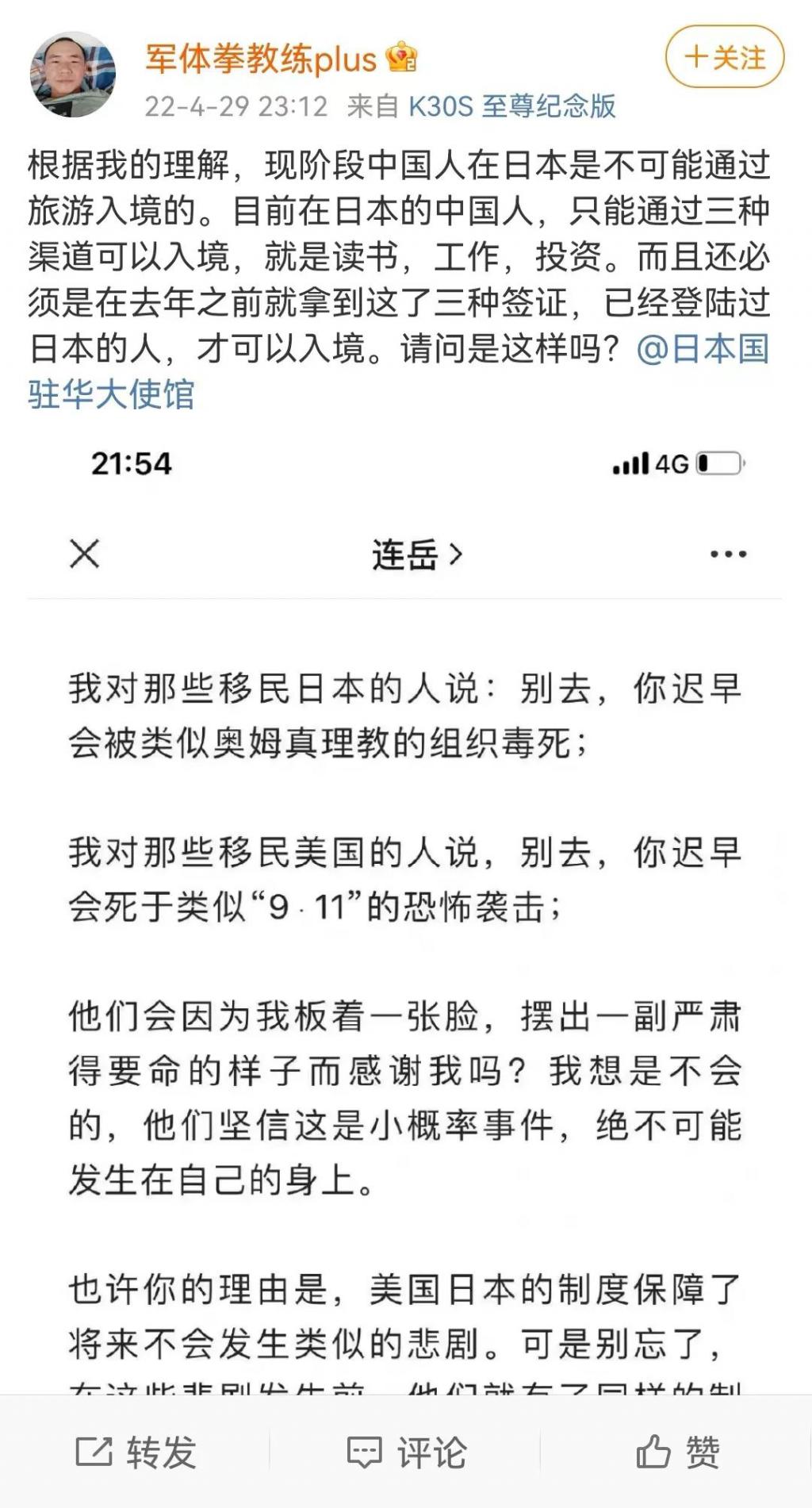Image resolution: width=812 pixels, height=1508 pixels.
Task: Repost this post via 转发
Action: (x=136, y=1452)
